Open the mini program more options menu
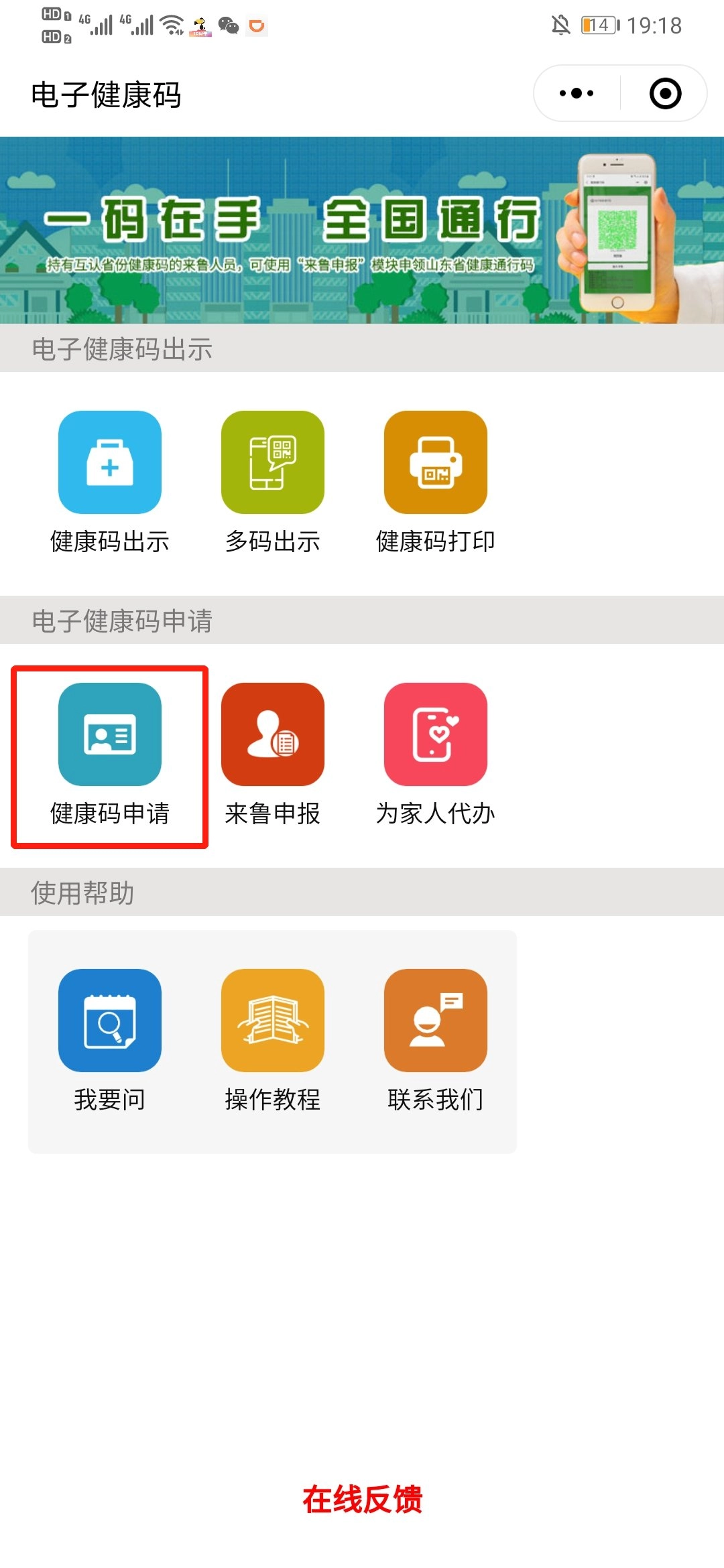724x1568 pixels. coord(577,93)
